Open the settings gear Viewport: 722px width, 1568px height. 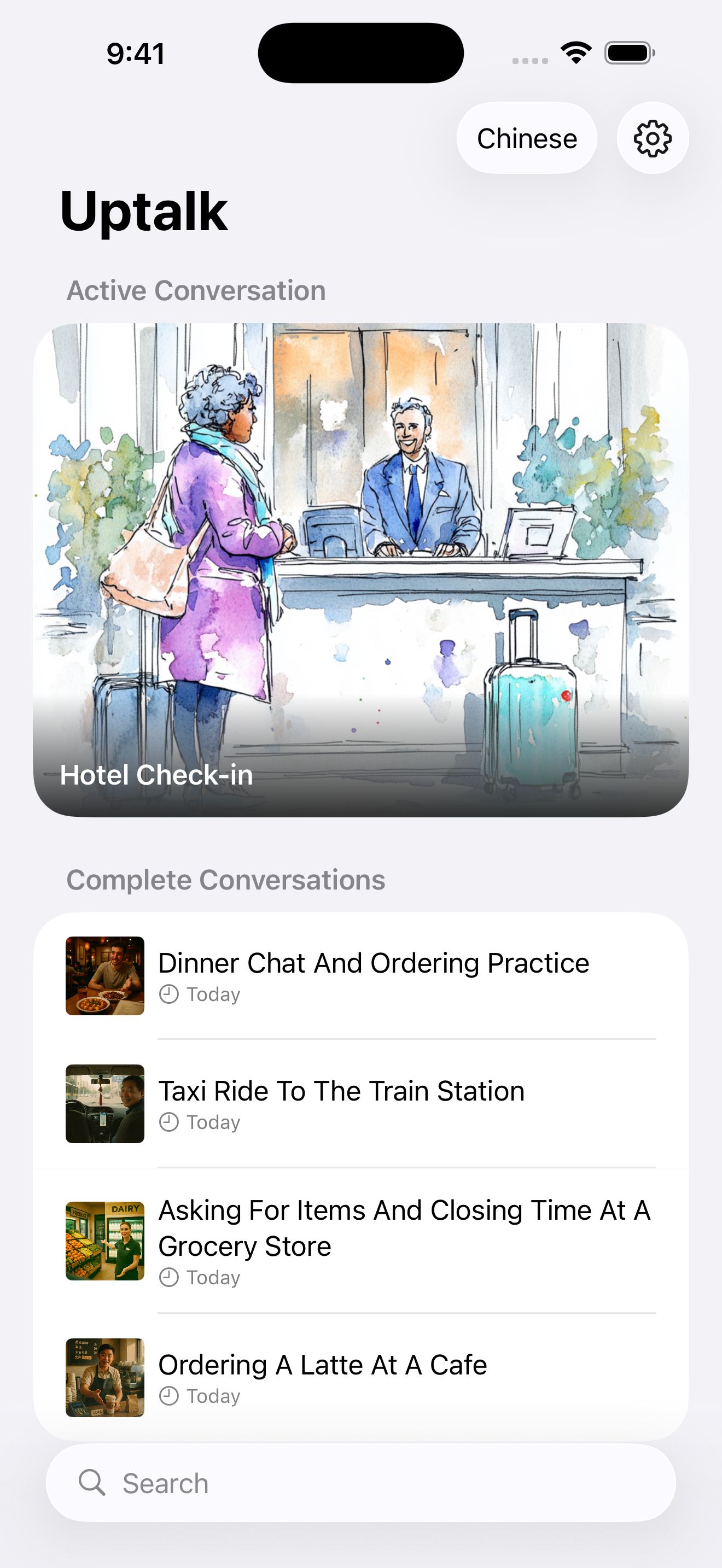pyautogui.click(x=652, y=138)
